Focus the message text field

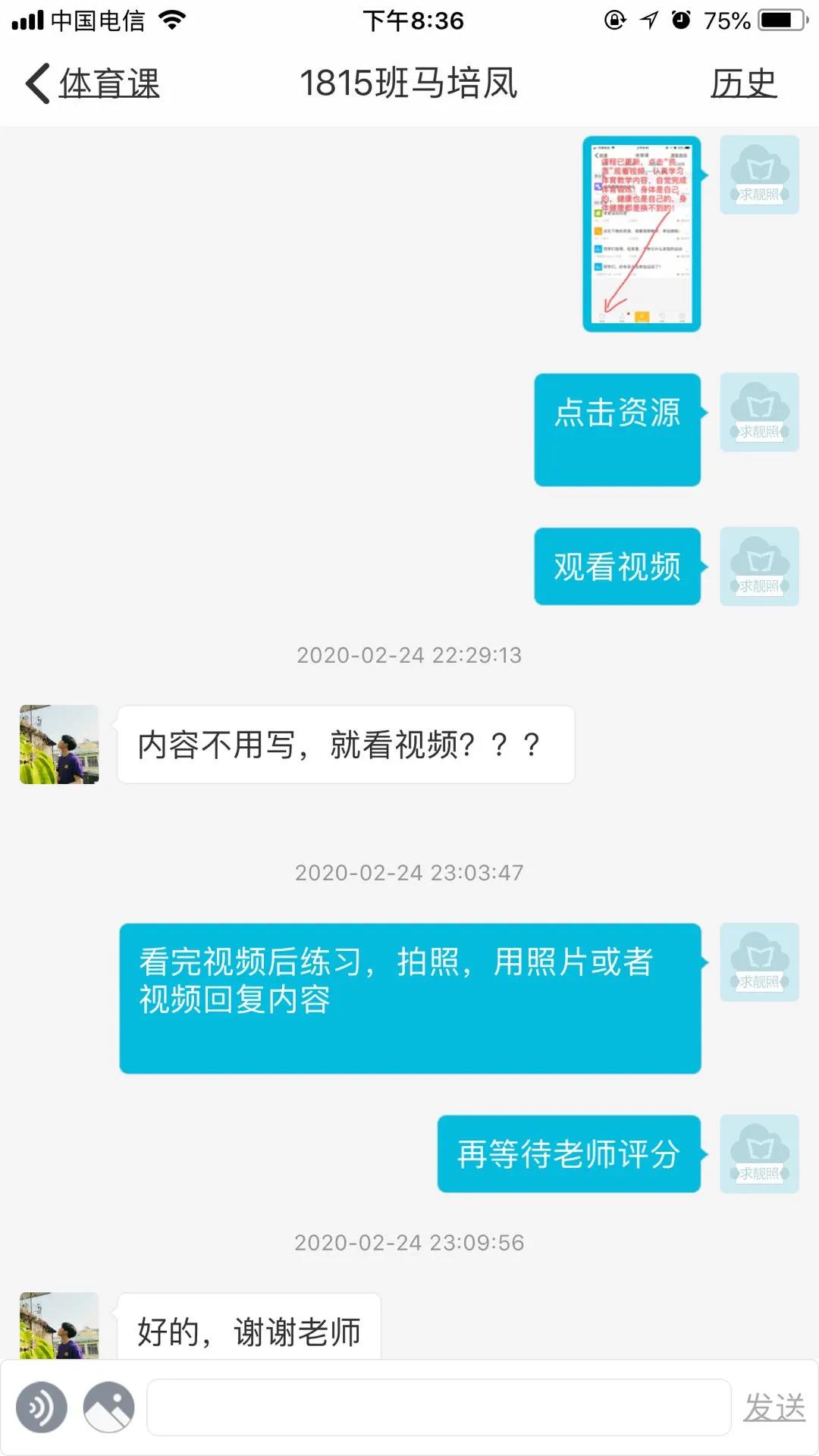pos(438,1407)
